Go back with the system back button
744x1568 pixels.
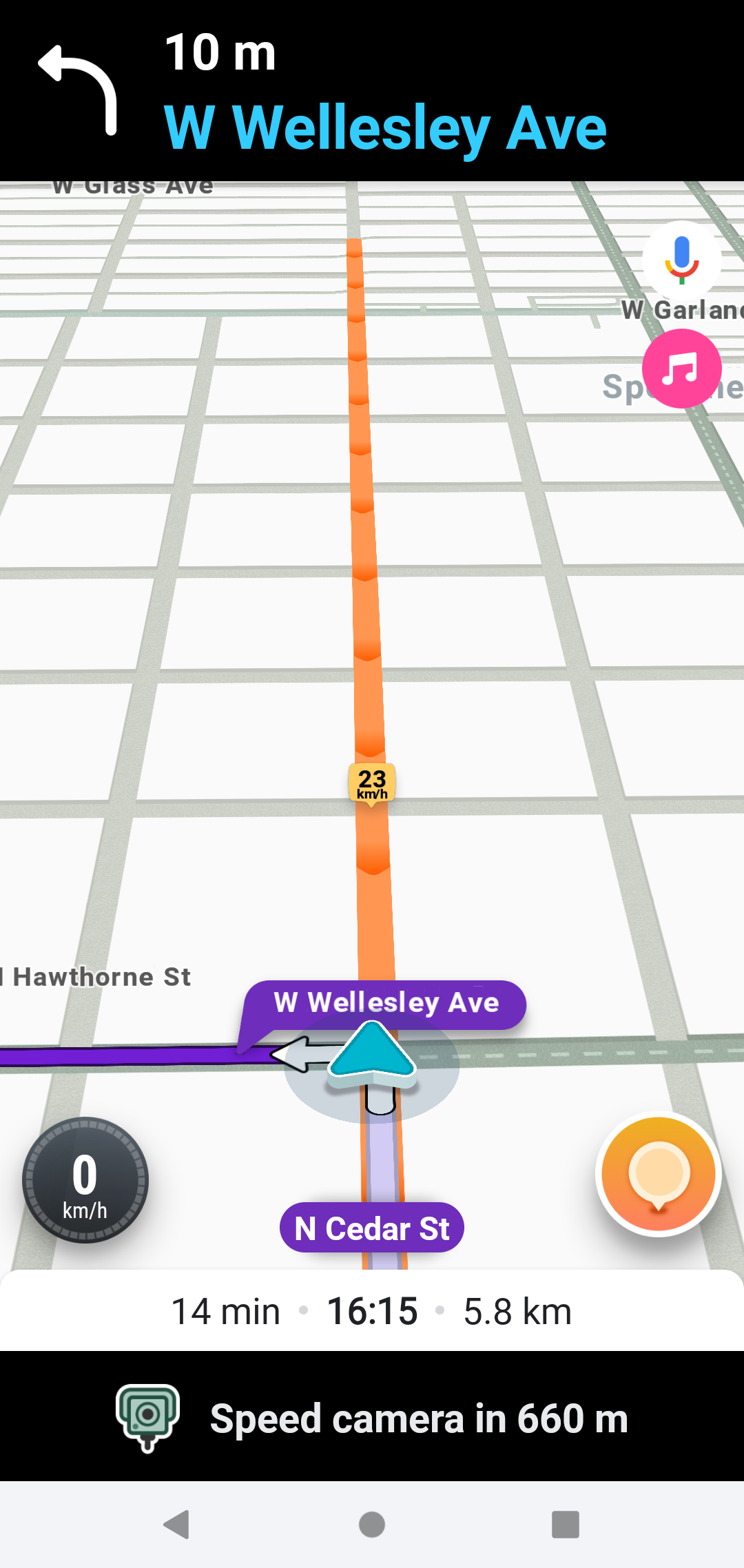(177, 1524)
